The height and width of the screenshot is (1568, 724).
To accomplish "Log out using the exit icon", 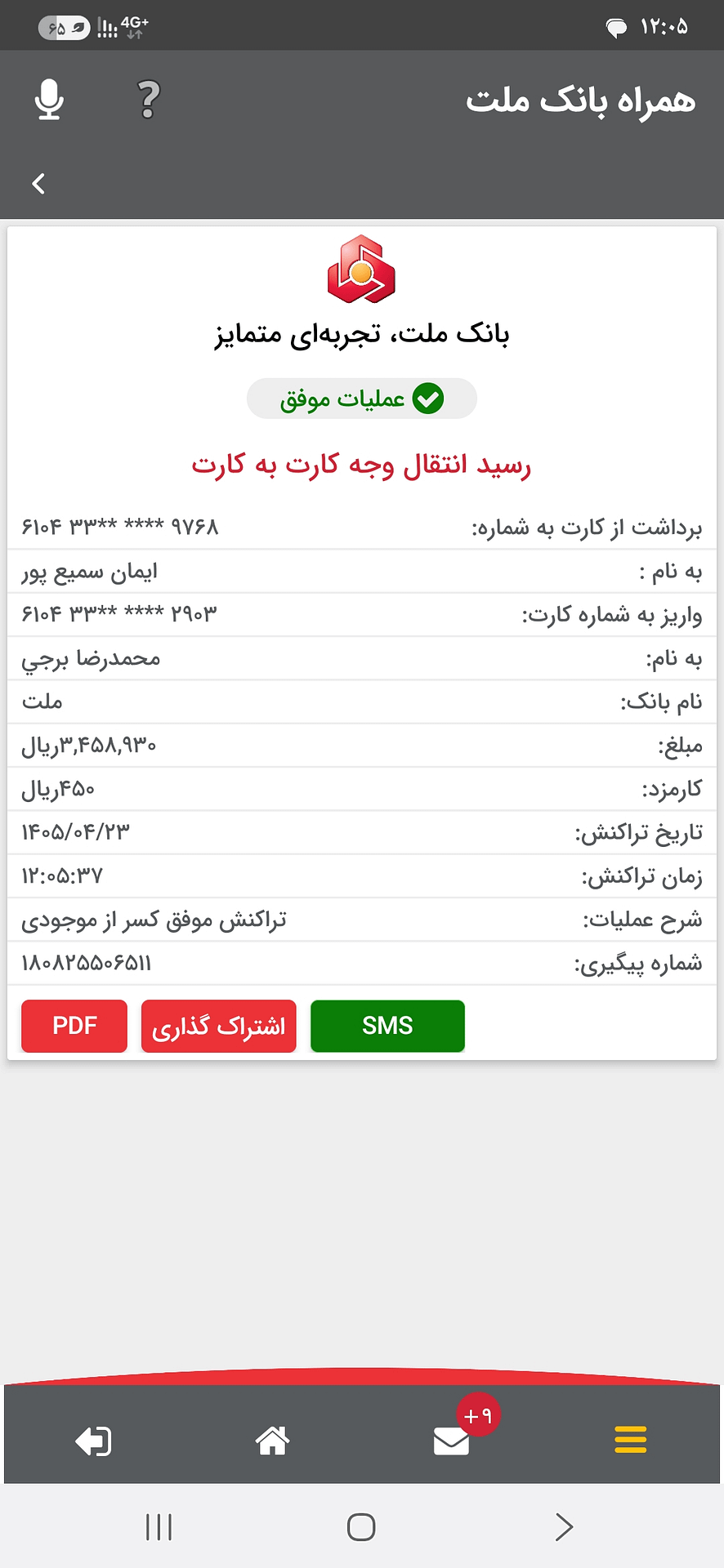I will tap(93, 1441).
